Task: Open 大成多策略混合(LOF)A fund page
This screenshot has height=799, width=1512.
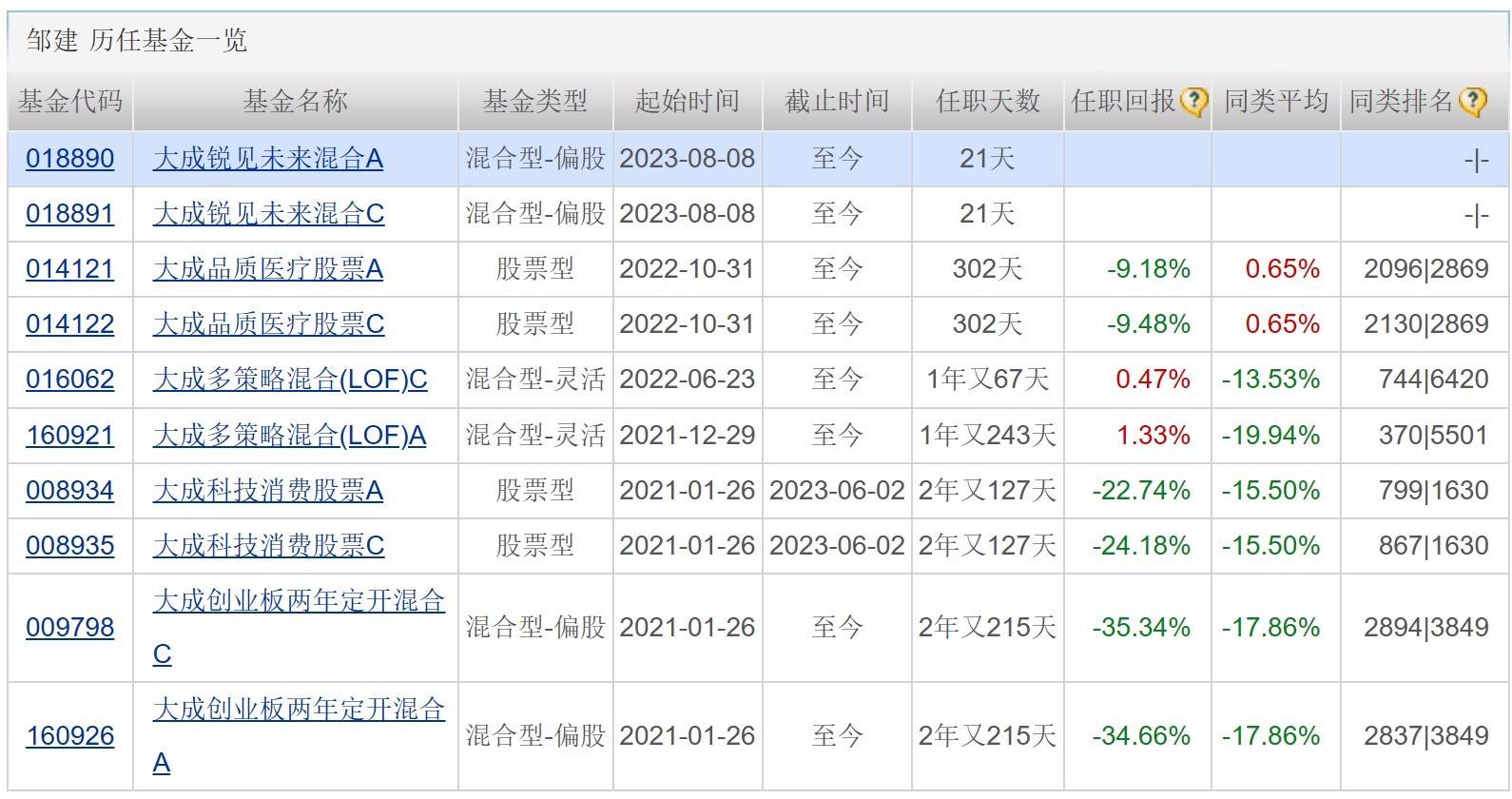Action: point(289,436)
